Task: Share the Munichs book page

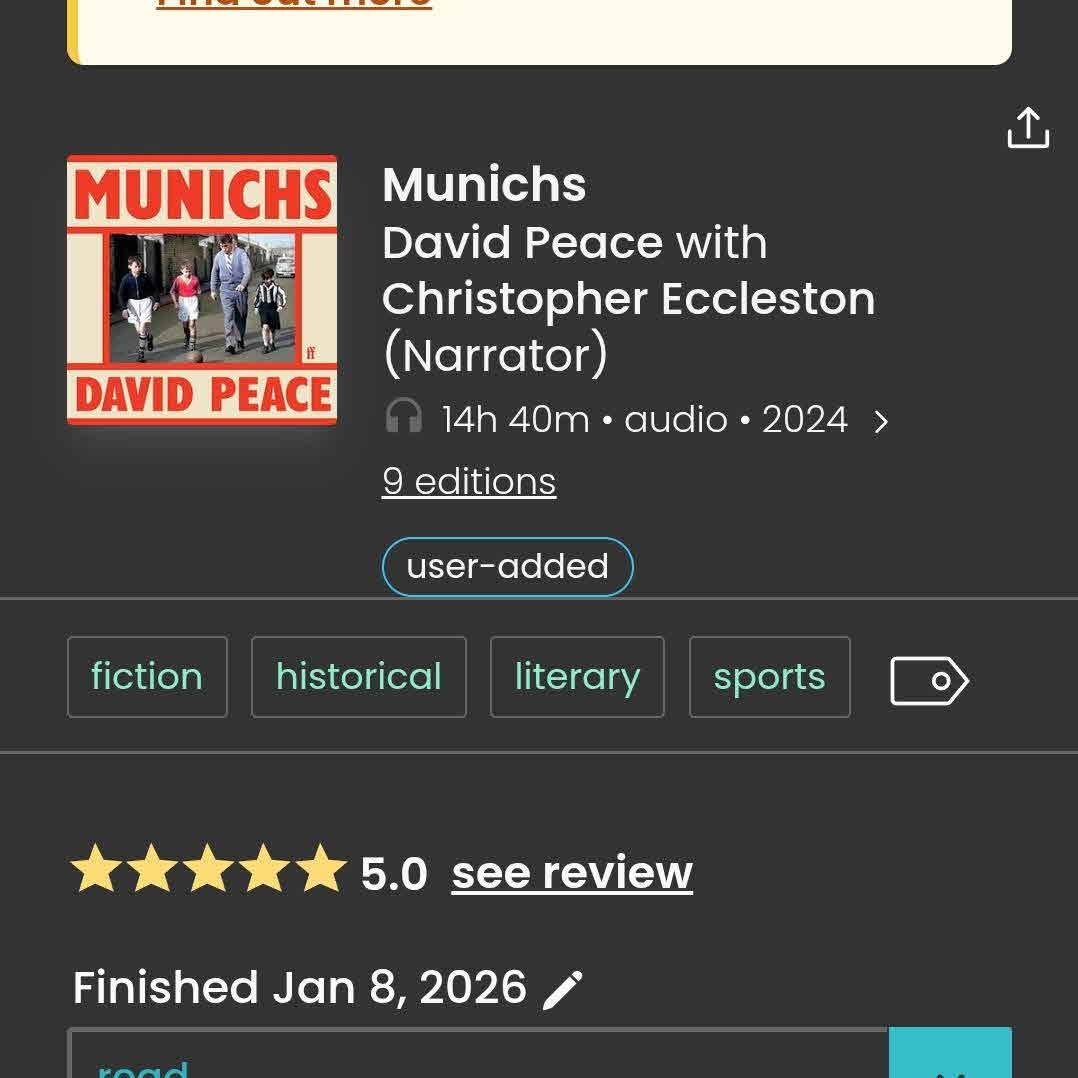Action: [x=1027, y=129]
